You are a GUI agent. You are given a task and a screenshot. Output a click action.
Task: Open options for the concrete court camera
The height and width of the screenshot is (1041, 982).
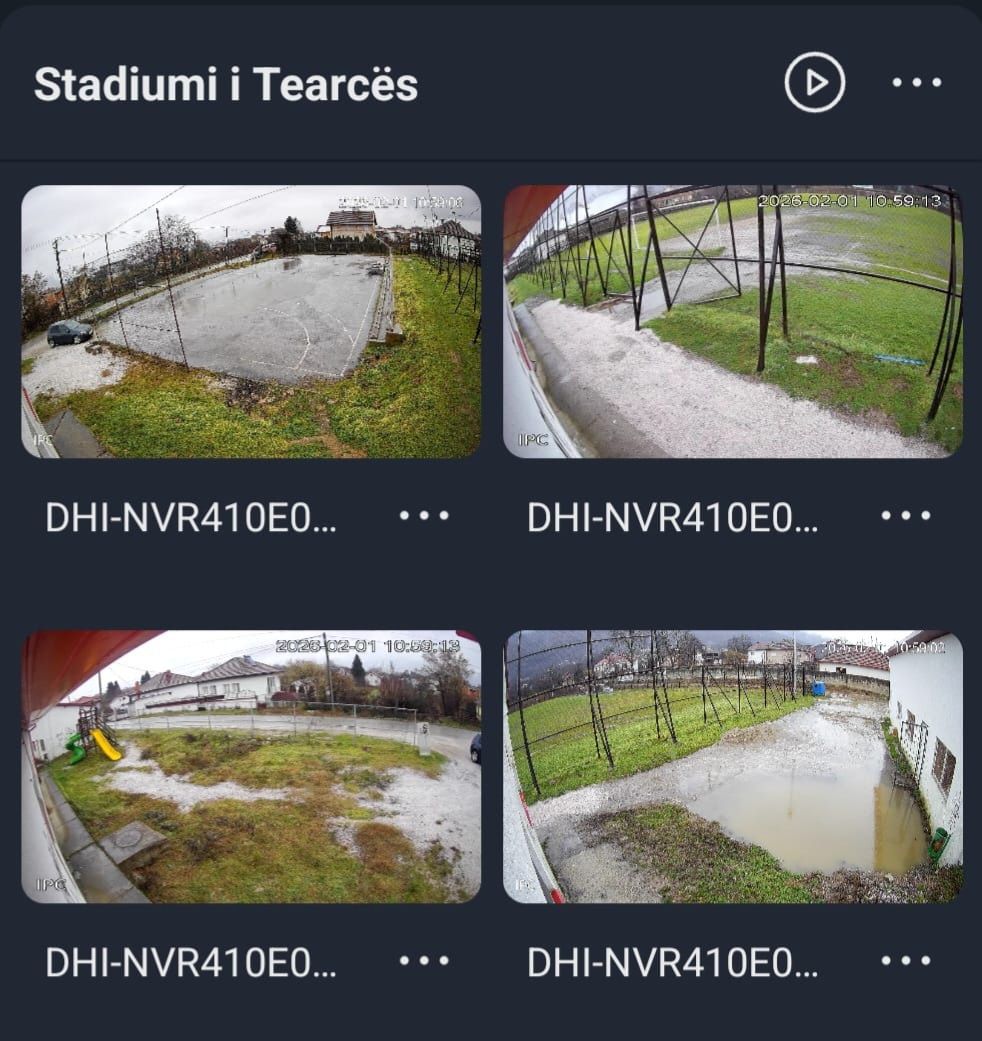click(x=425, y=516)
